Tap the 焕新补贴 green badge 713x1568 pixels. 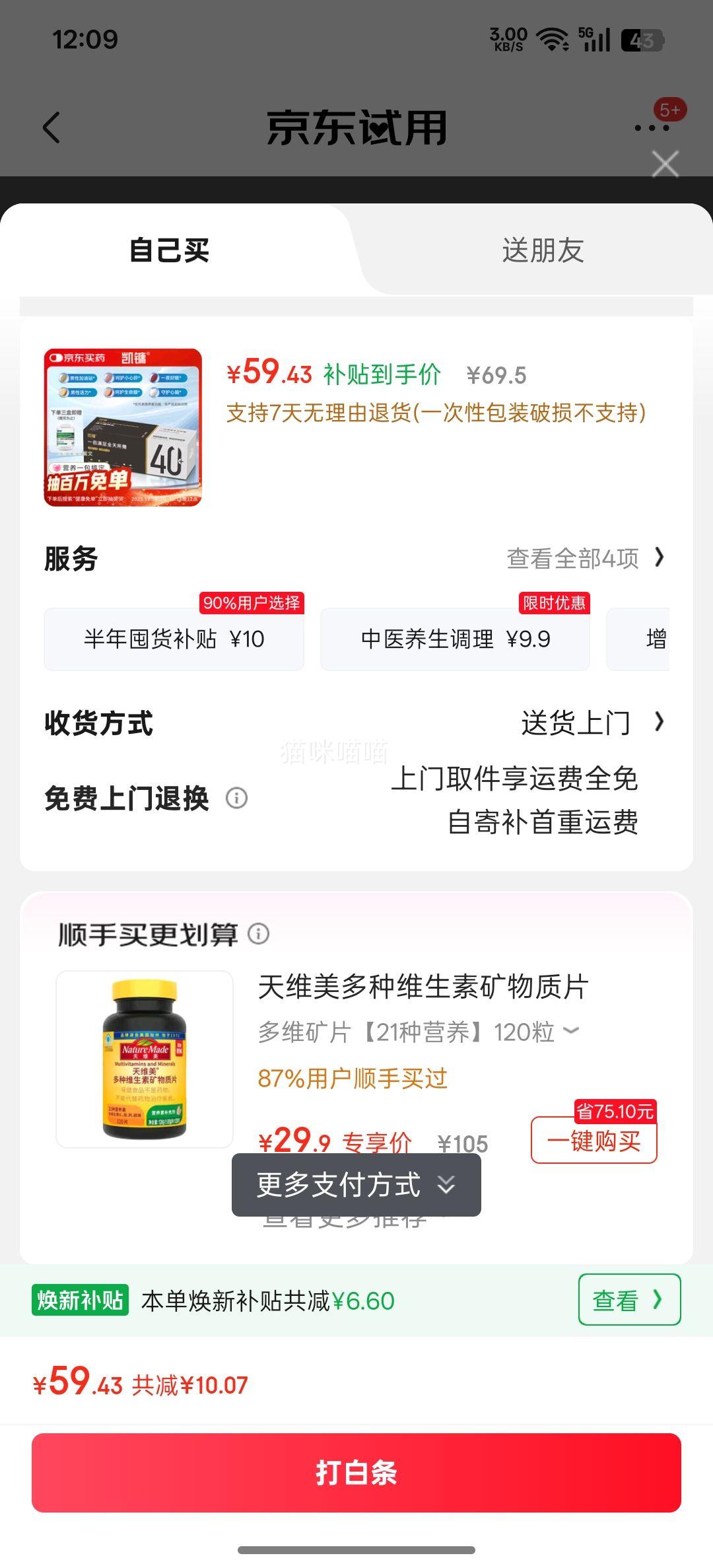[x=79, y=1300]
